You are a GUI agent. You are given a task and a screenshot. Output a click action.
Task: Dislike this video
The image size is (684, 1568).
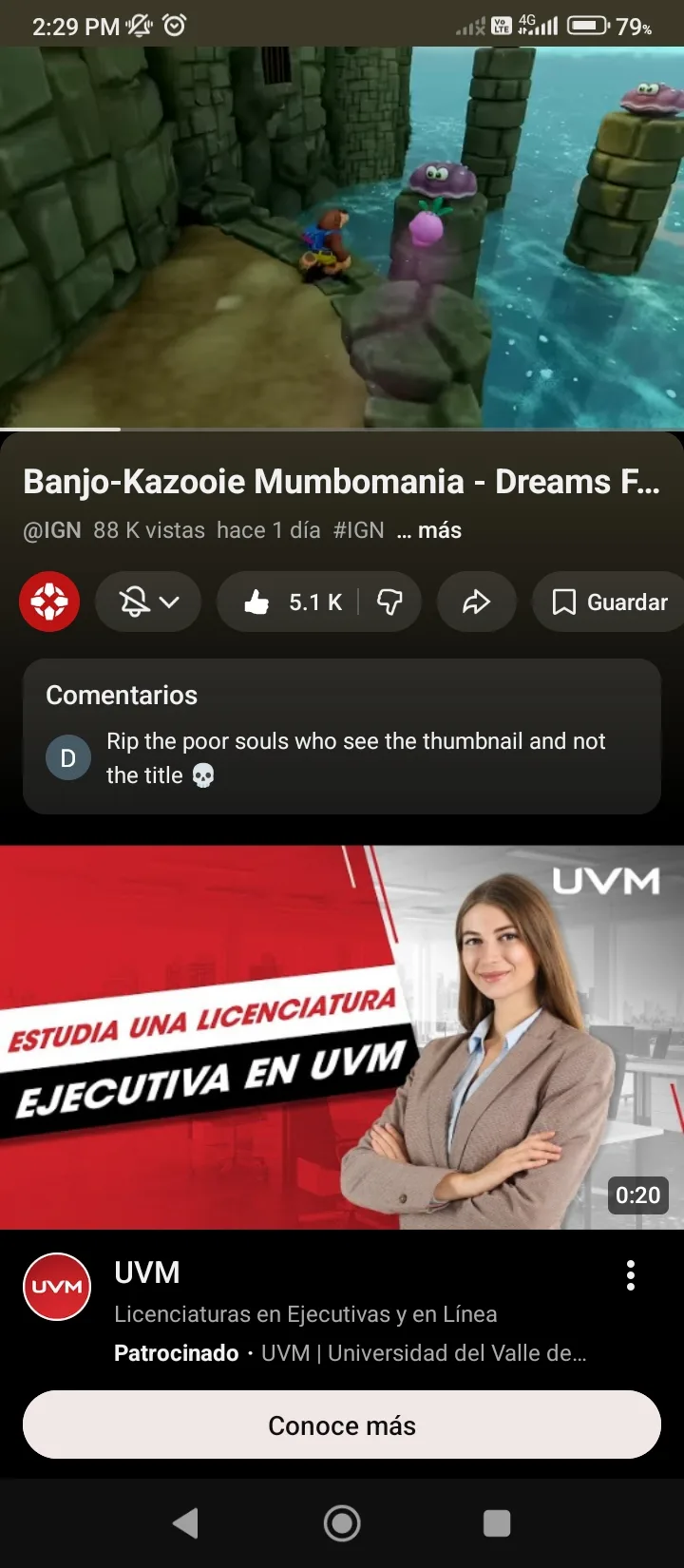(x=389, y=602)
